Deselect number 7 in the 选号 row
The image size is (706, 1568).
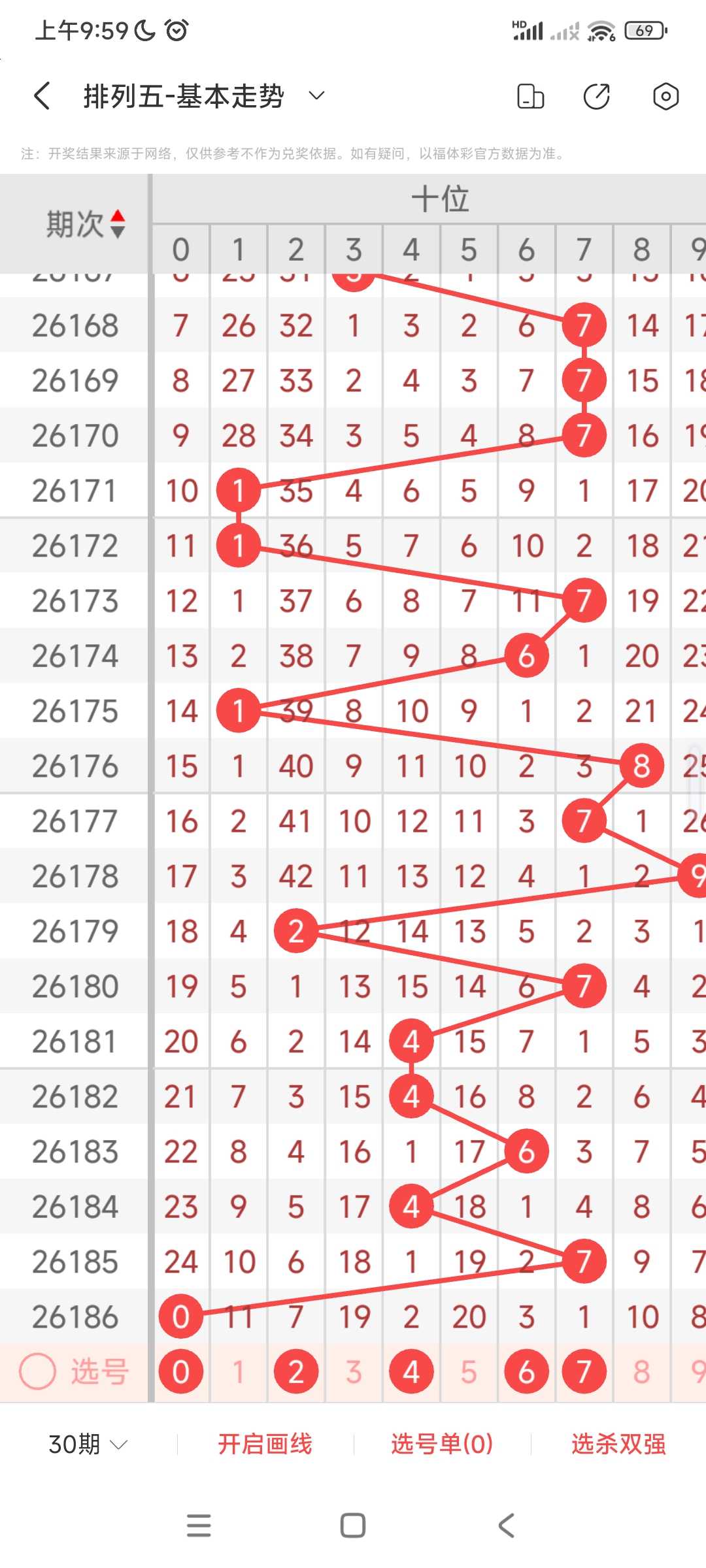coord(584,1372)
